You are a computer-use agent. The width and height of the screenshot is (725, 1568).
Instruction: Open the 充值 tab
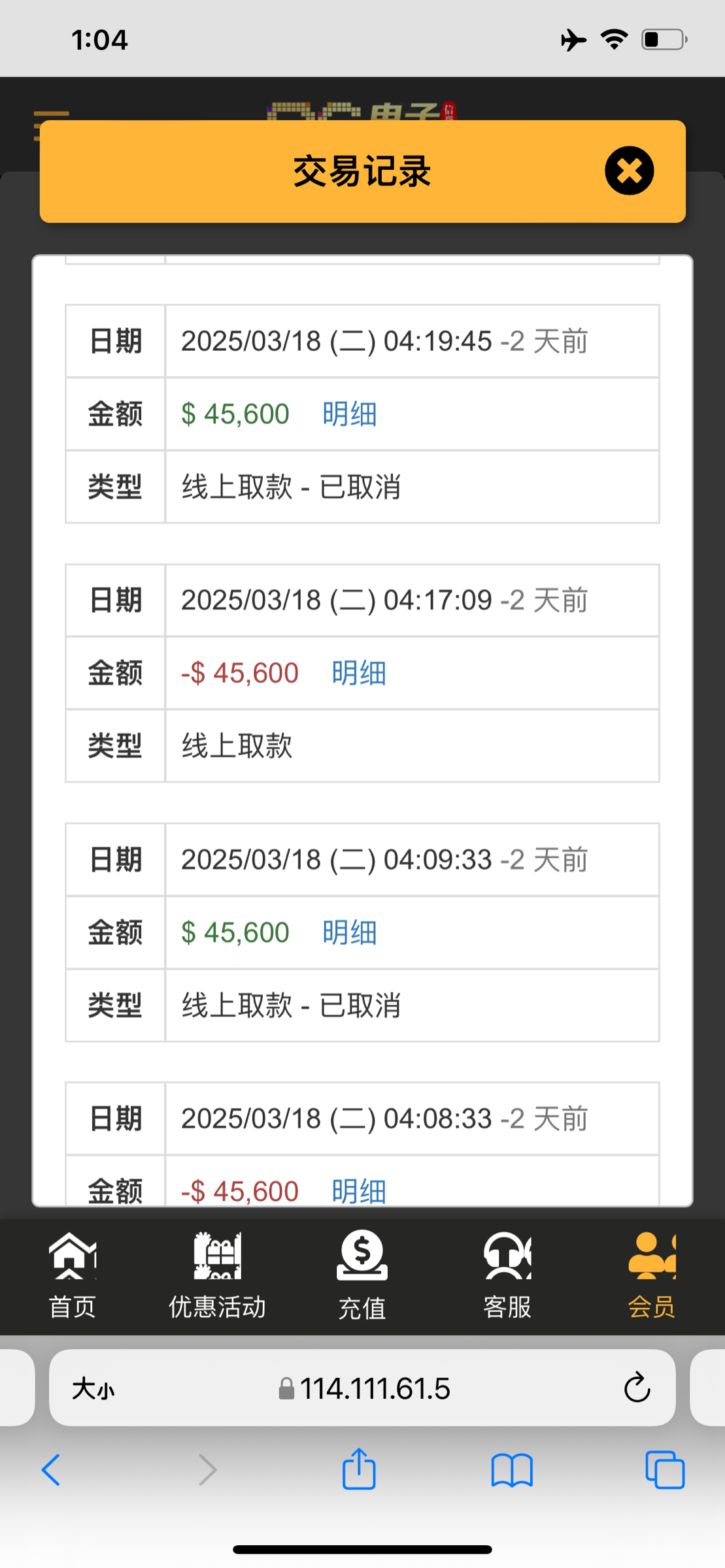(x=362, y=1275)
